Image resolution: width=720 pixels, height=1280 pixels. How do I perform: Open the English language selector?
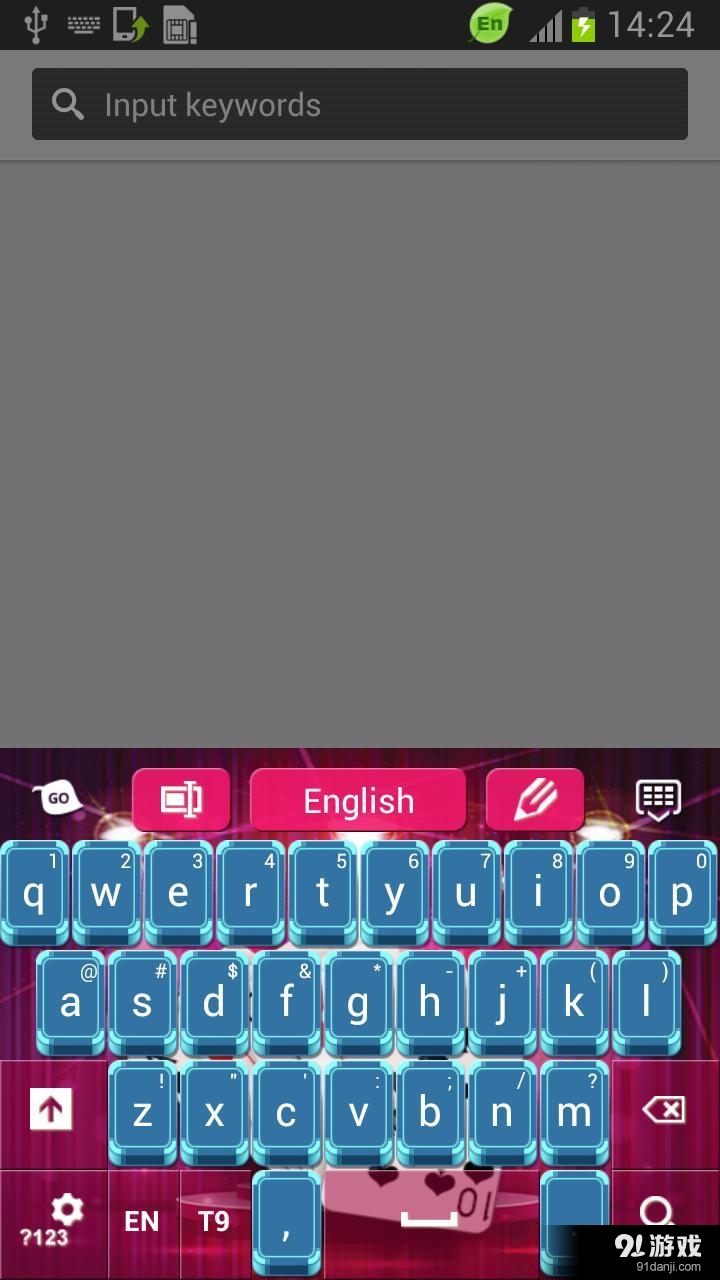357,800
